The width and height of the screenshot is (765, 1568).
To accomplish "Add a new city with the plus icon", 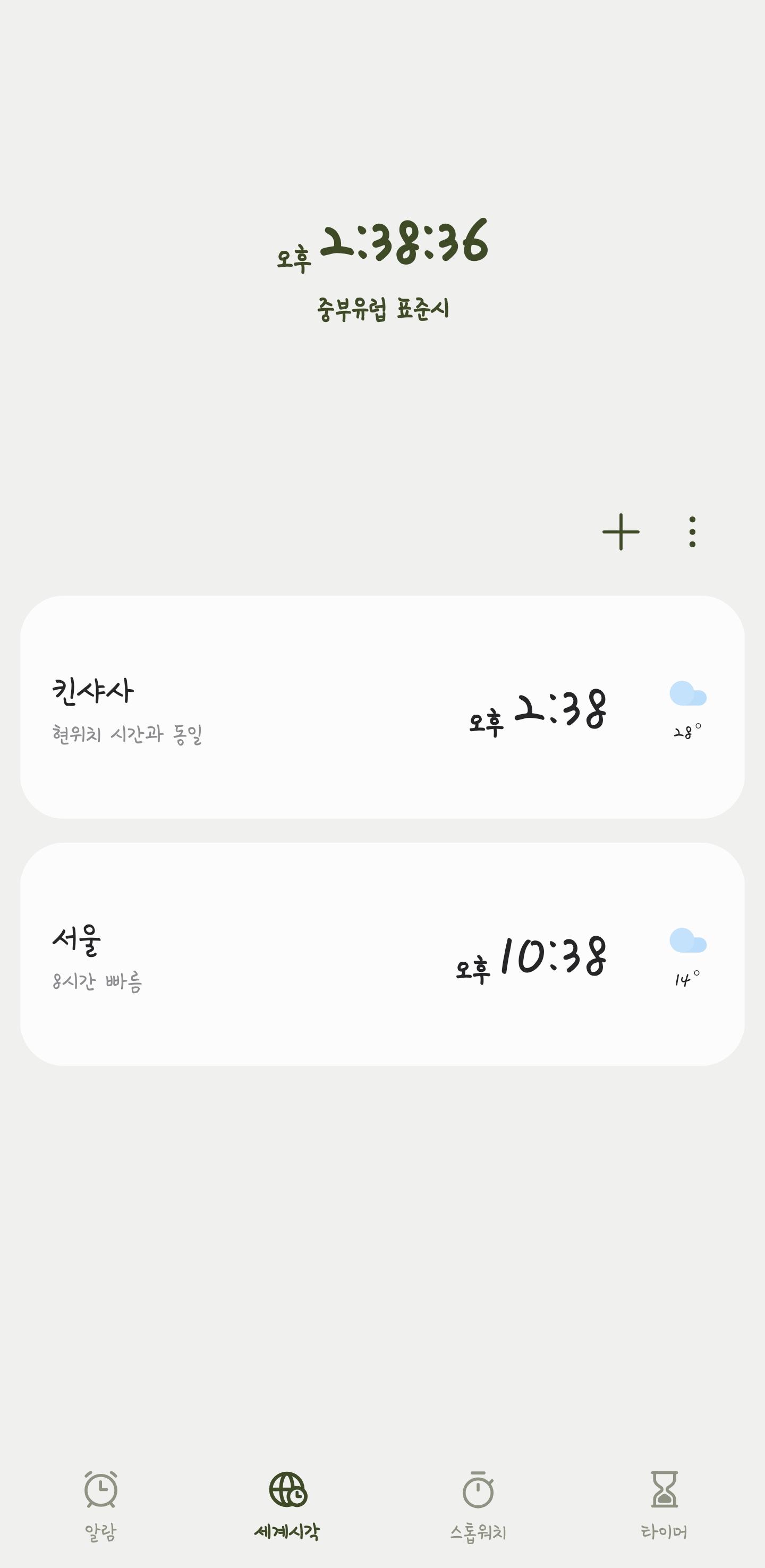I will coord(620,532).
